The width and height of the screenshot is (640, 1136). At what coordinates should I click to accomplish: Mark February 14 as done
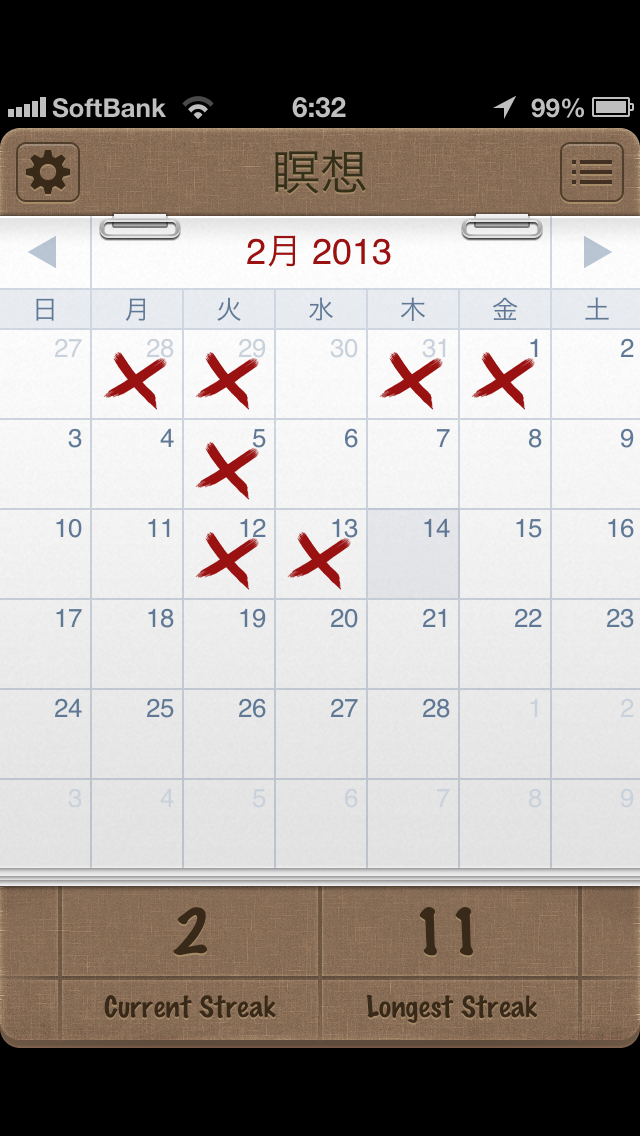[413, 554]
